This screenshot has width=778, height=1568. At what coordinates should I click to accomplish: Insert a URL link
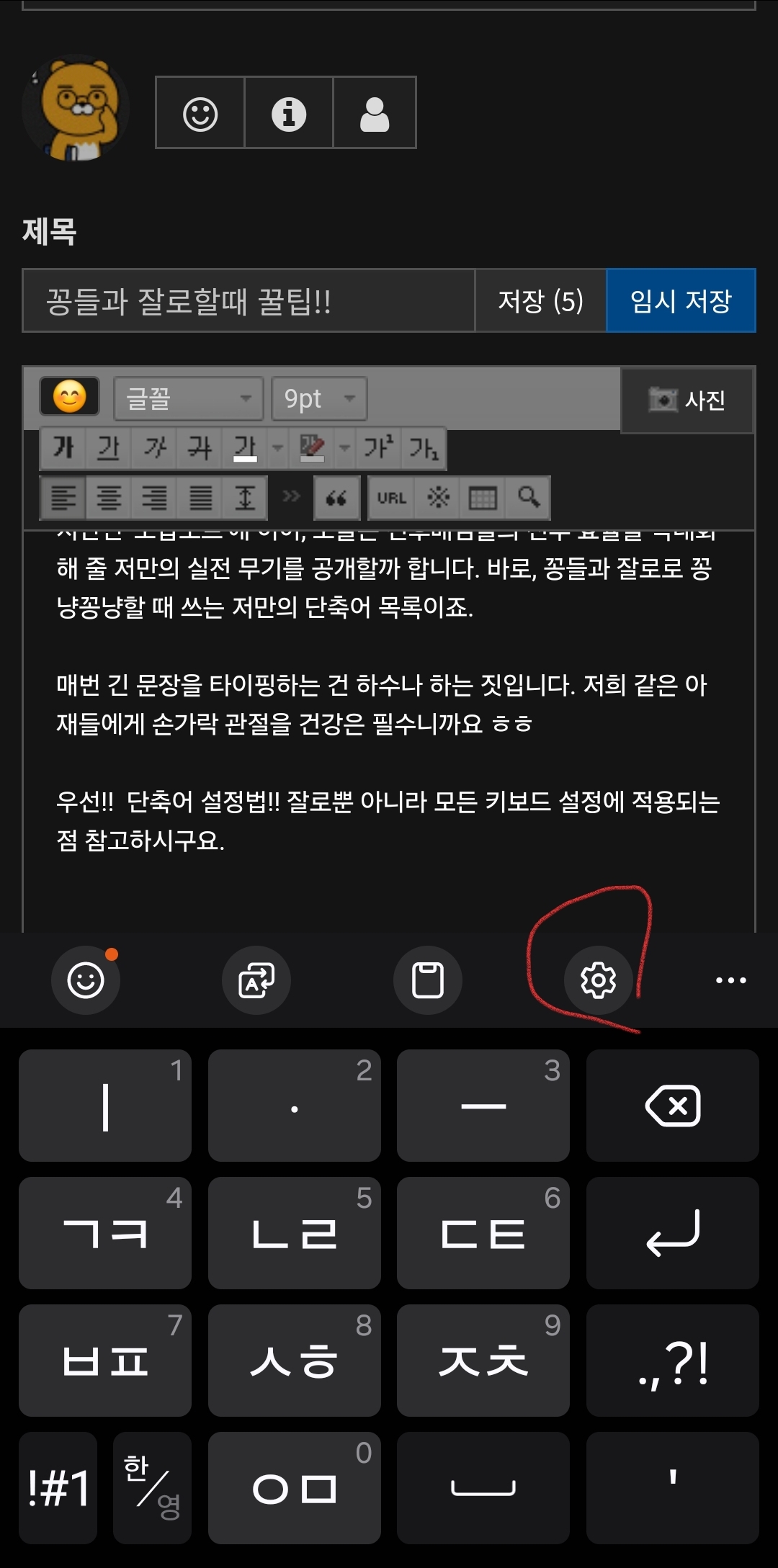(x=391, y=498)
